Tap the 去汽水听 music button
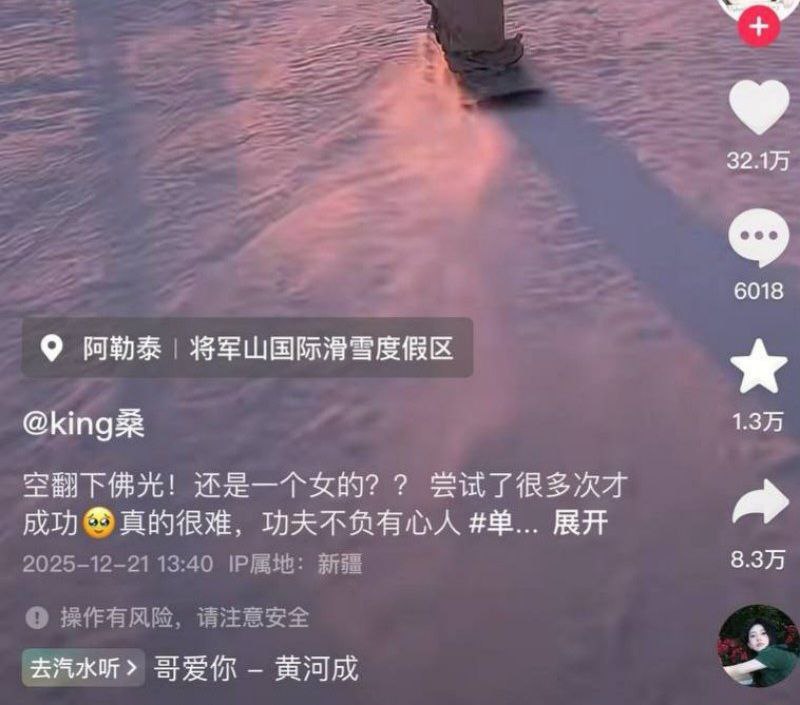 [x=85, y=667]
